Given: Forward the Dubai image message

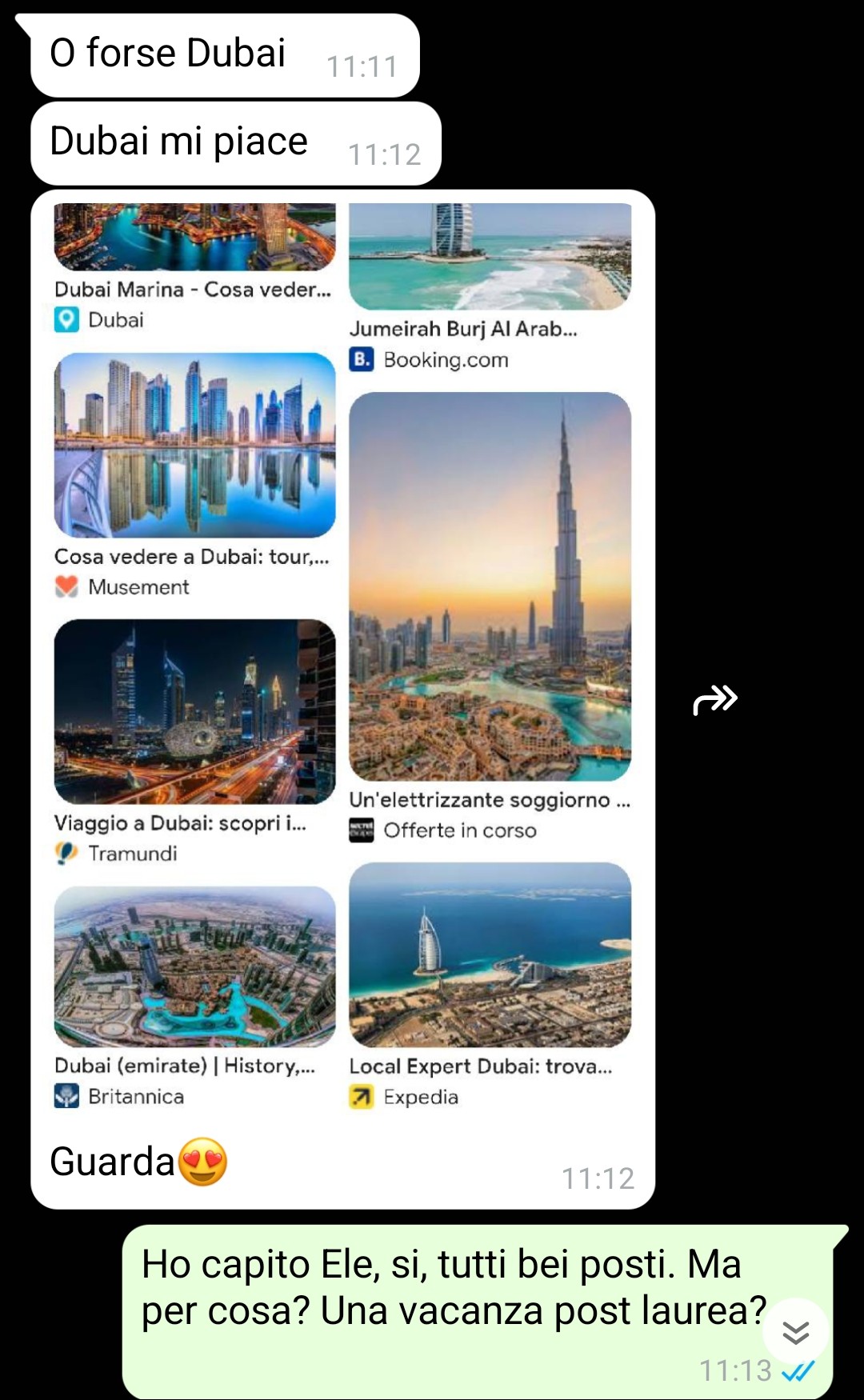Looking at the screenshot, I should 714,700.
